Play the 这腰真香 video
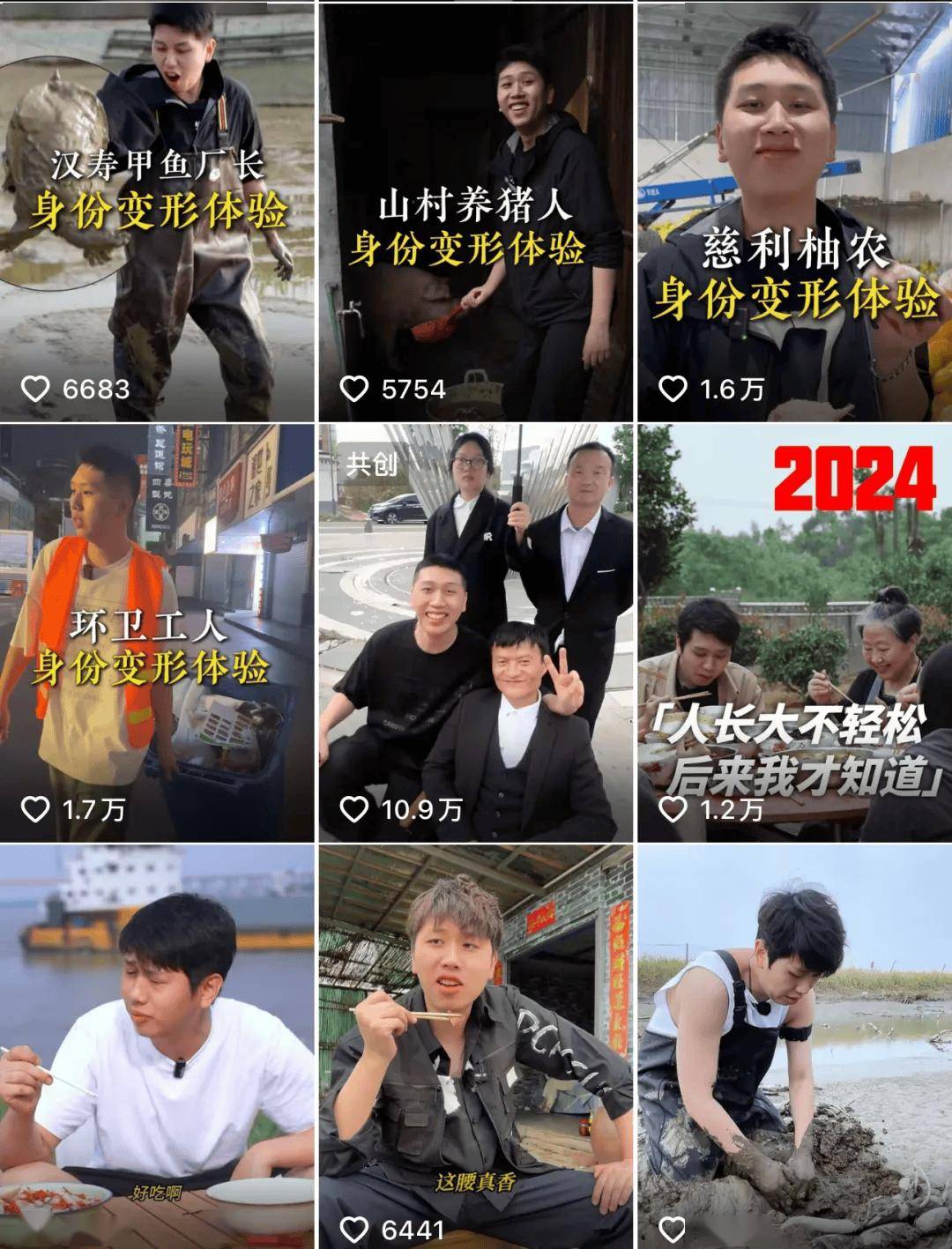The height and width of the screenshot is (1249, 952). pyautogui.click(x=475, y=1046)
